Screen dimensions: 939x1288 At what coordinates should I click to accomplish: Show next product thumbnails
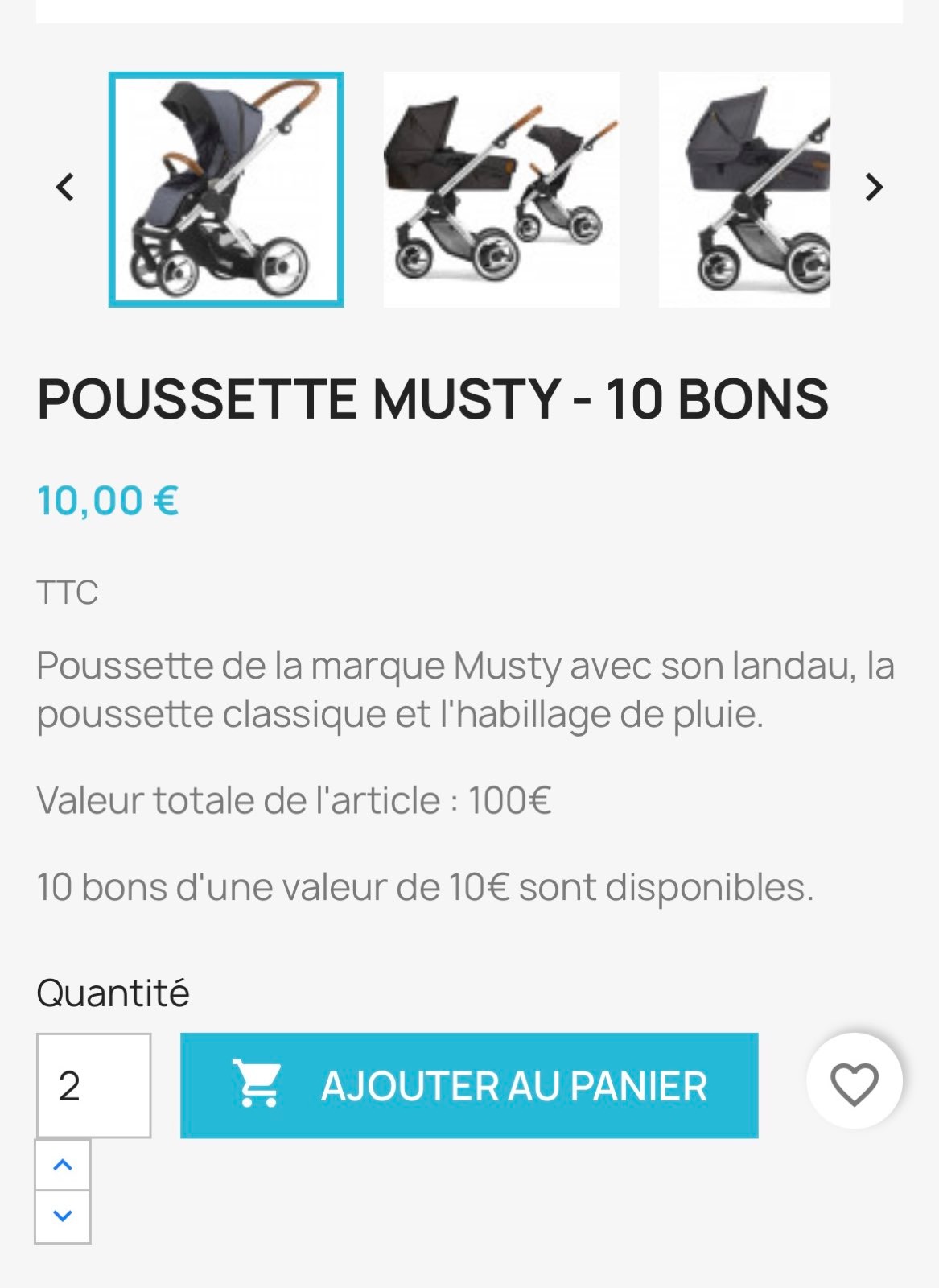(874, 188)
